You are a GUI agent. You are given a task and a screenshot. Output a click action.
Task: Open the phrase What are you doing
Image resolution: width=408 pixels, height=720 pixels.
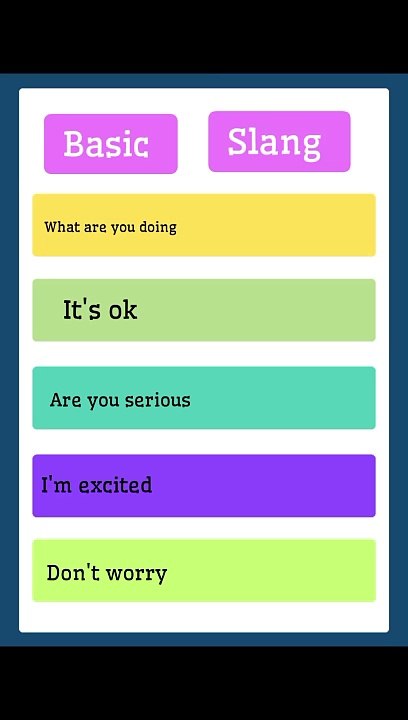(x=204, y=225)
